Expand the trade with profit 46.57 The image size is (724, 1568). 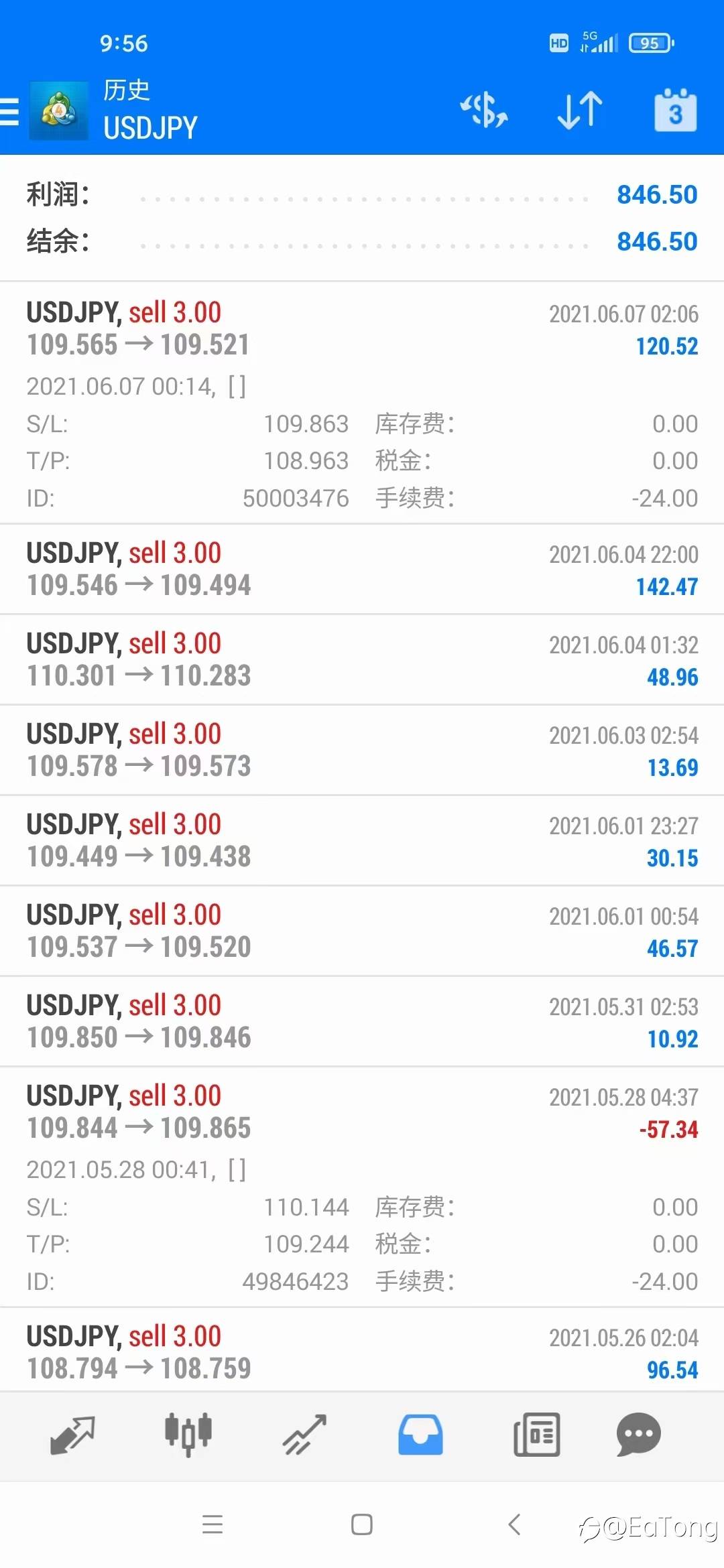362,931
